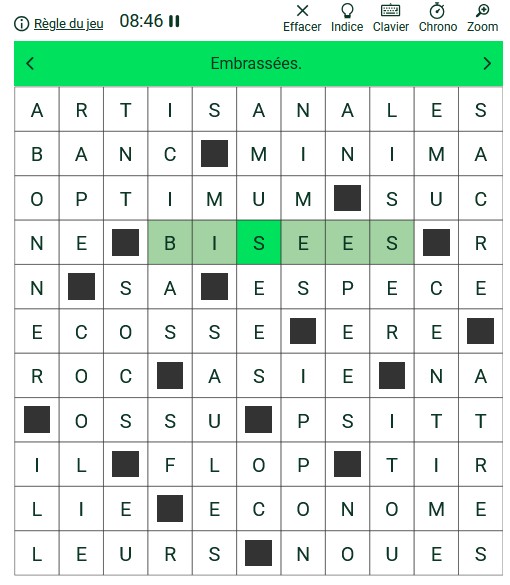510x585 pixels.
Task: Tap Effacer to erase the entry
Action: pyautogui.click(x=302, y=18)
